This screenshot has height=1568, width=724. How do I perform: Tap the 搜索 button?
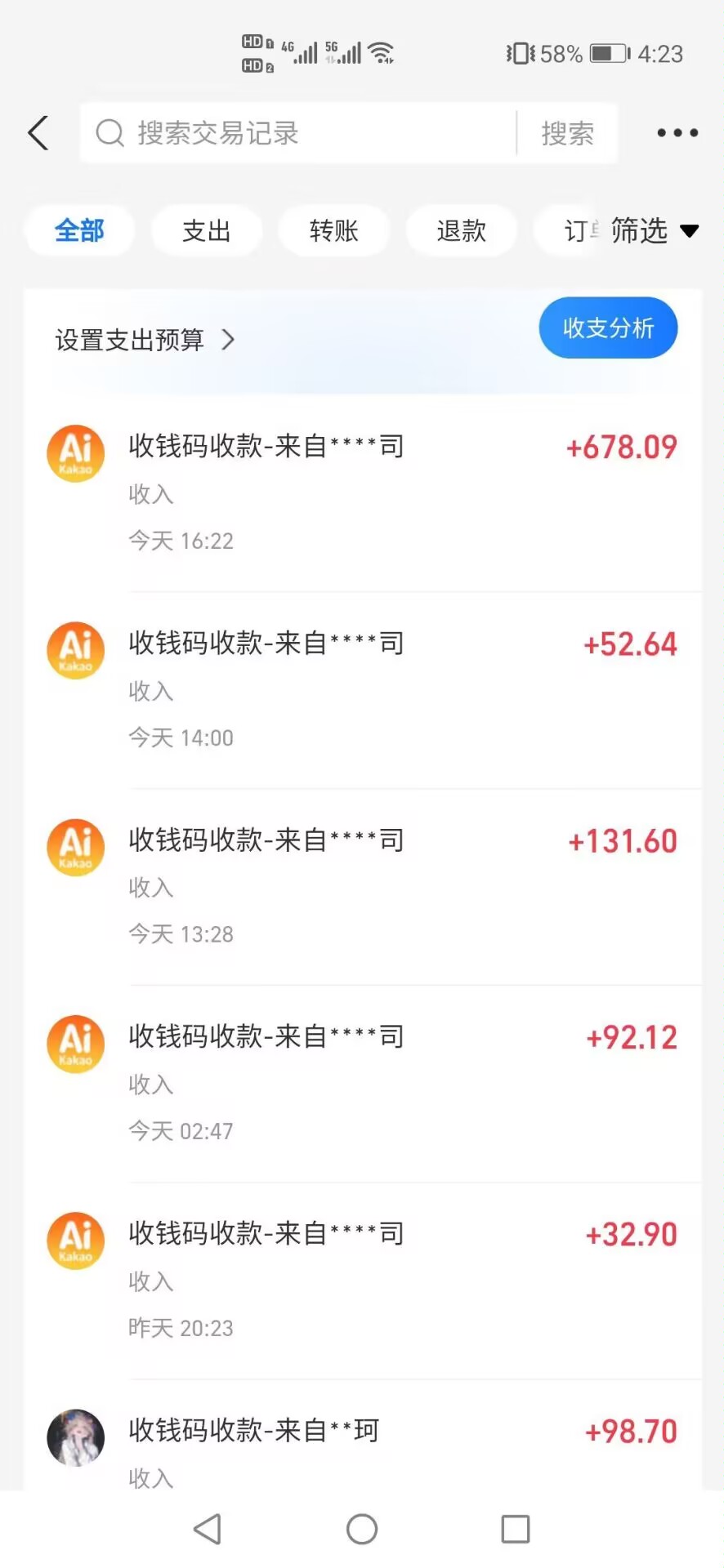[567, 133]
